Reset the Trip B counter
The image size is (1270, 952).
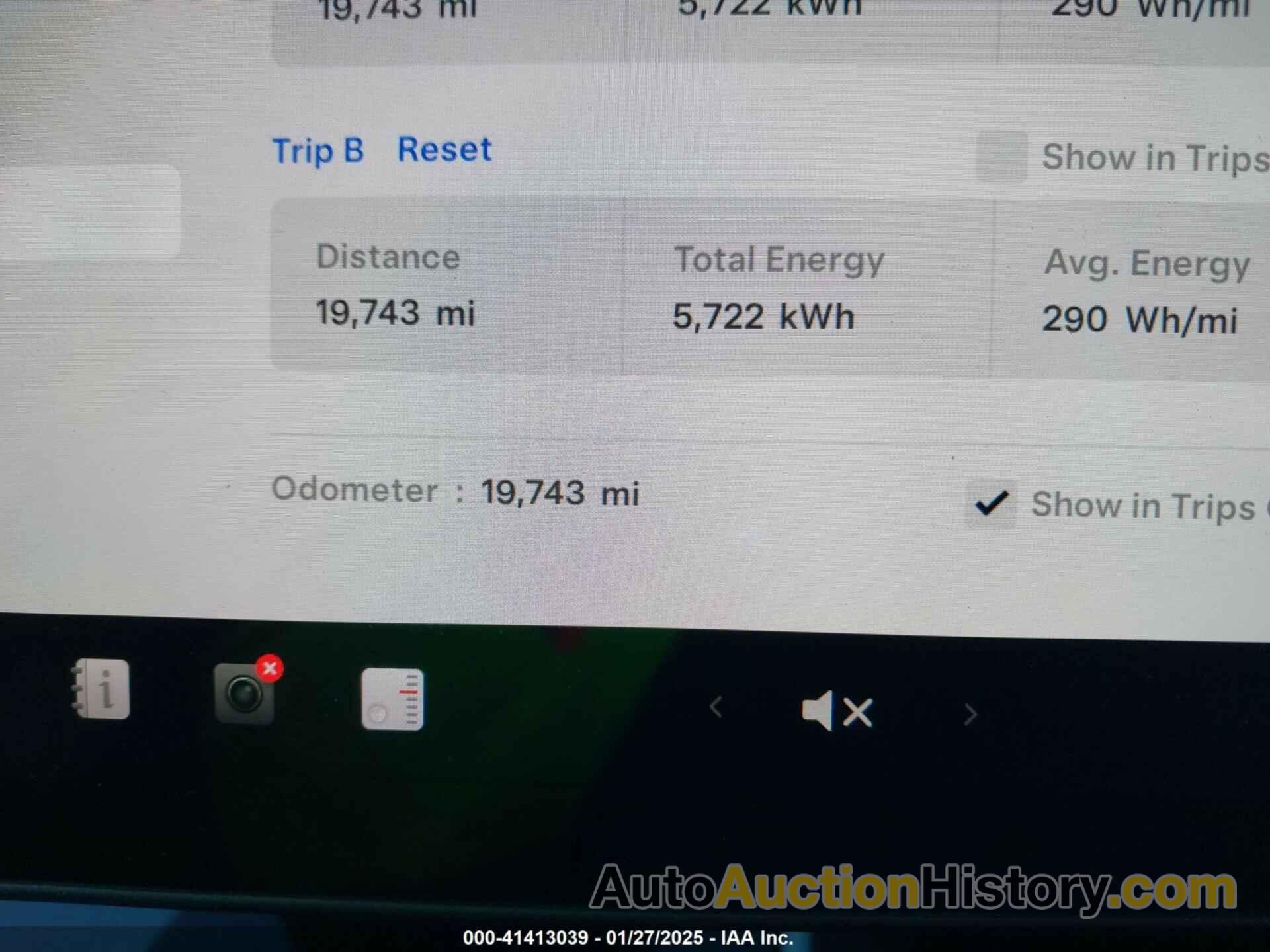tap(444, 149)
